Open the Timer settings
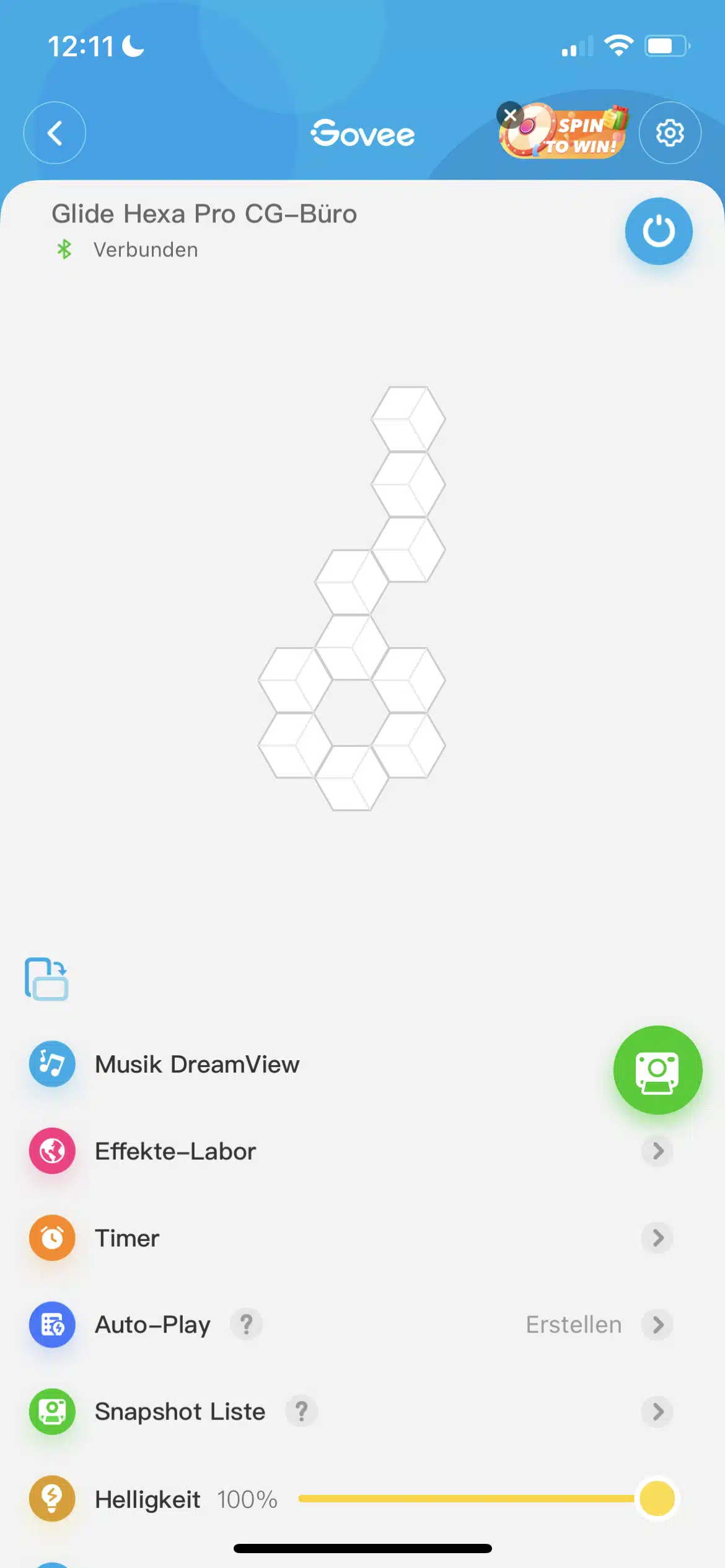 [x=127, y=1238]
